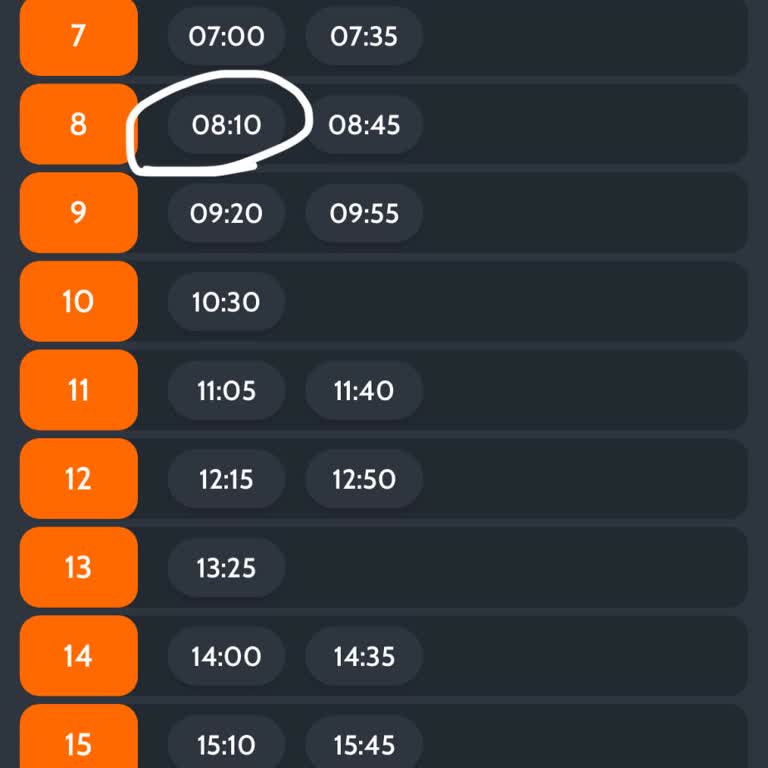Open the 15:45 departure

pos(364,745)
